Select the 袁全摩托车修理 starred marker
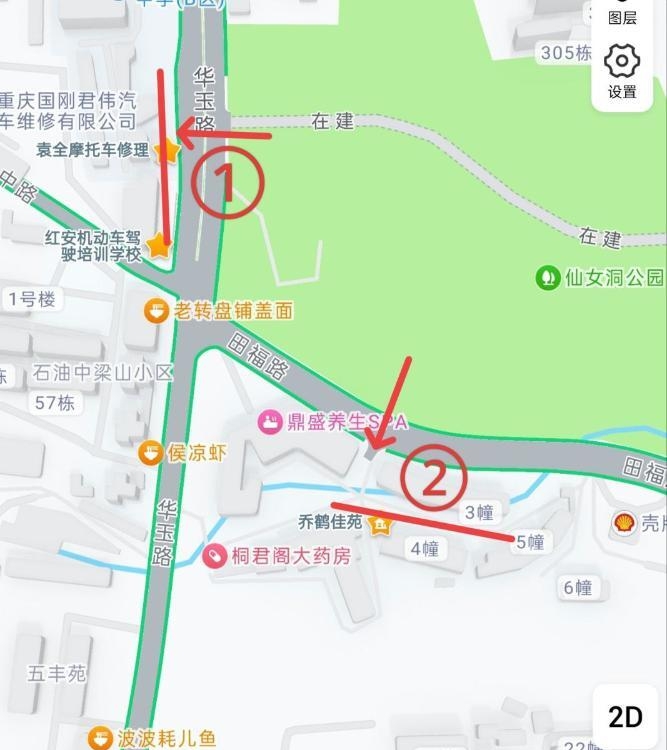The image size is (667, 750). pyautogui.click(x=167, y=151)
